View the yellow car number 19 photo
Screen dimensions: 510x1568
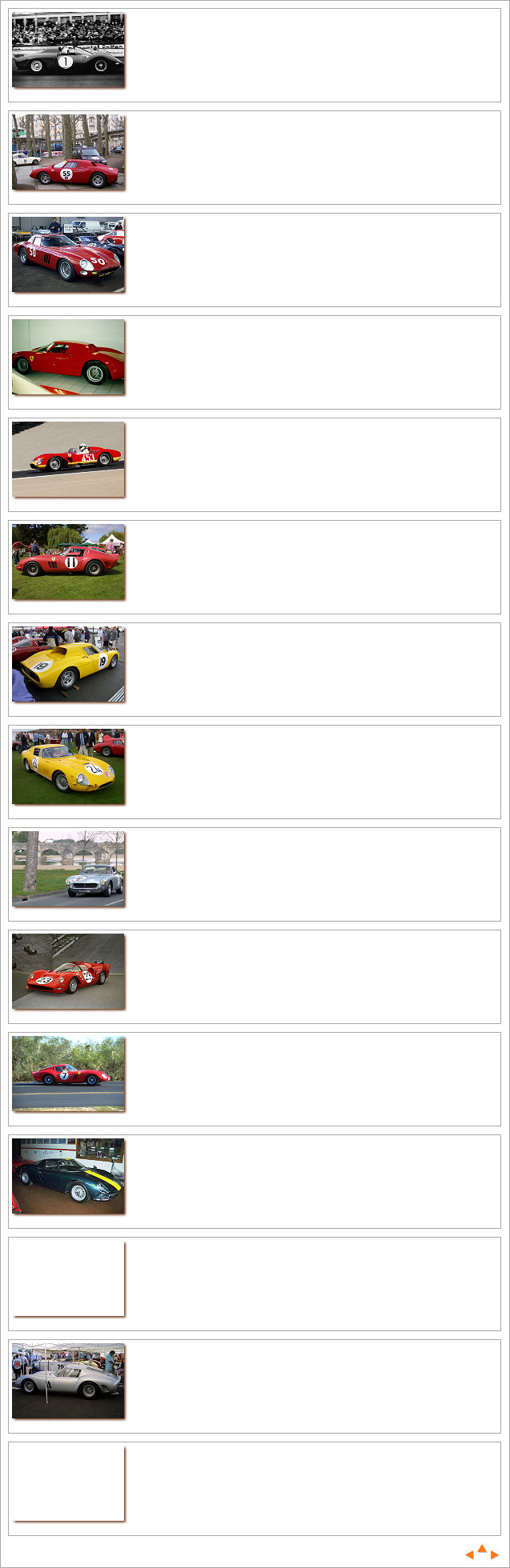coord(68,664)
